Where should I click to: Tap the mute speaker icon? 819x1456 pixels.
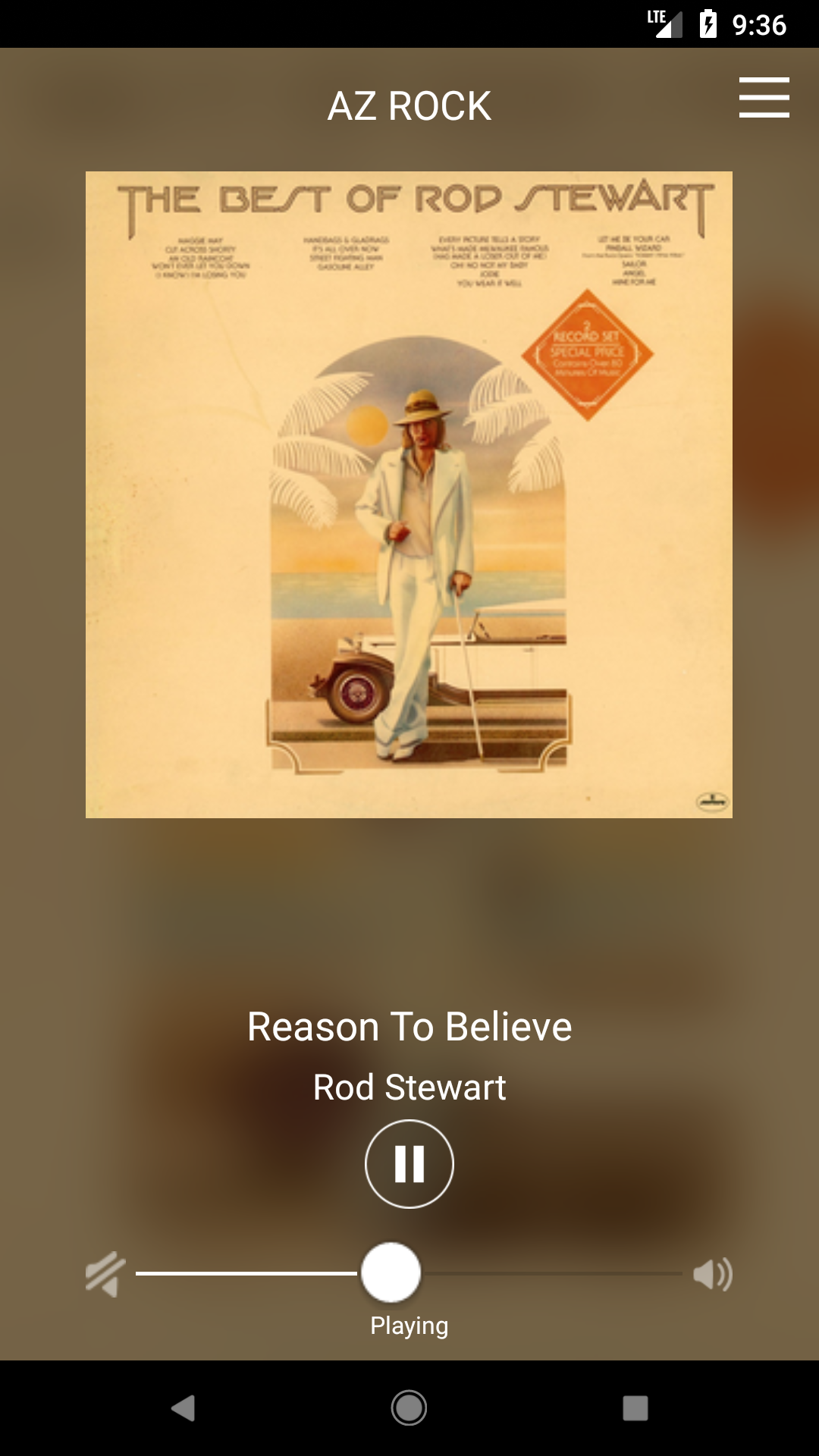(x=105, y=1274)
